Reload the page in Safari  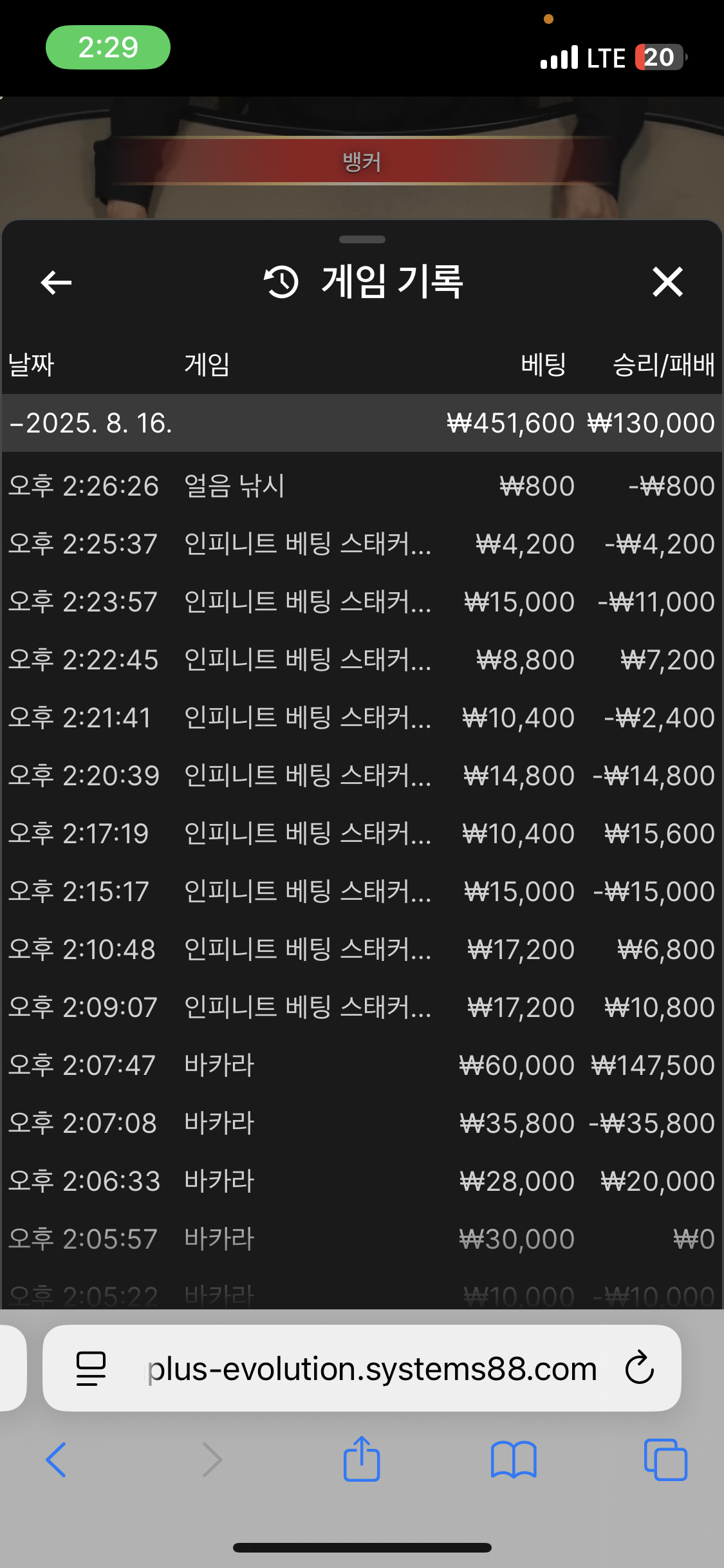640,1367
